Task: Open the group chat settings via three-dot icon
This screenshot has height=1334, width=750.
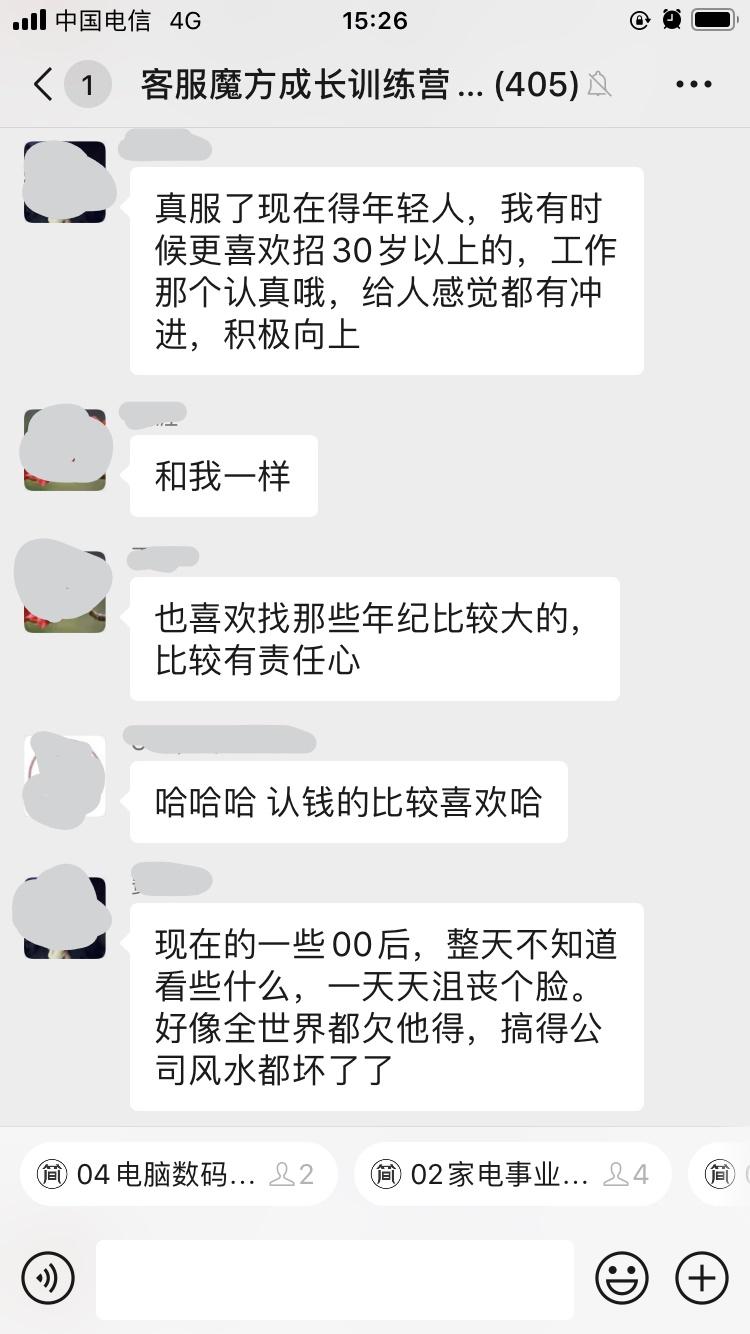Action: (x=692, y=84)
